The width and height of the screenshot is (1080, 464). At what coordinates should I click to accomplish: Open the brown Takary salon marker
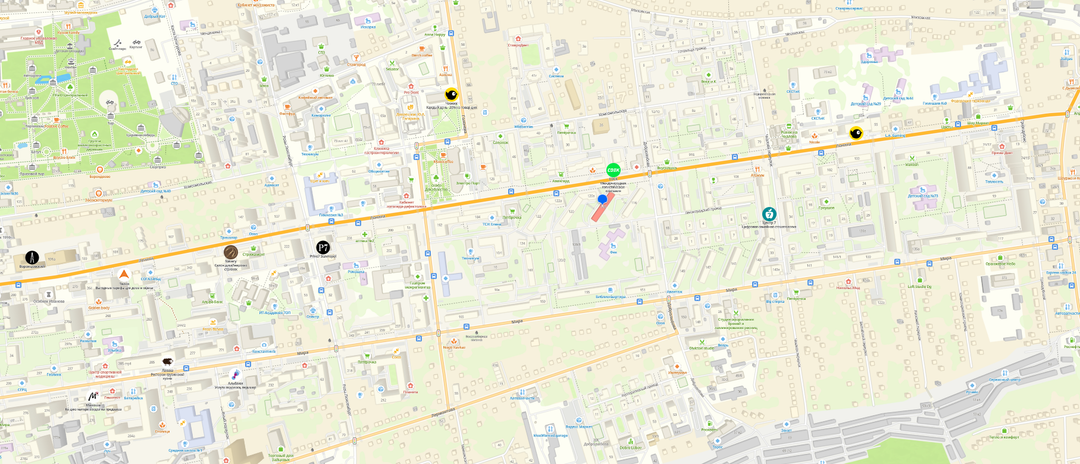(231, 252)
